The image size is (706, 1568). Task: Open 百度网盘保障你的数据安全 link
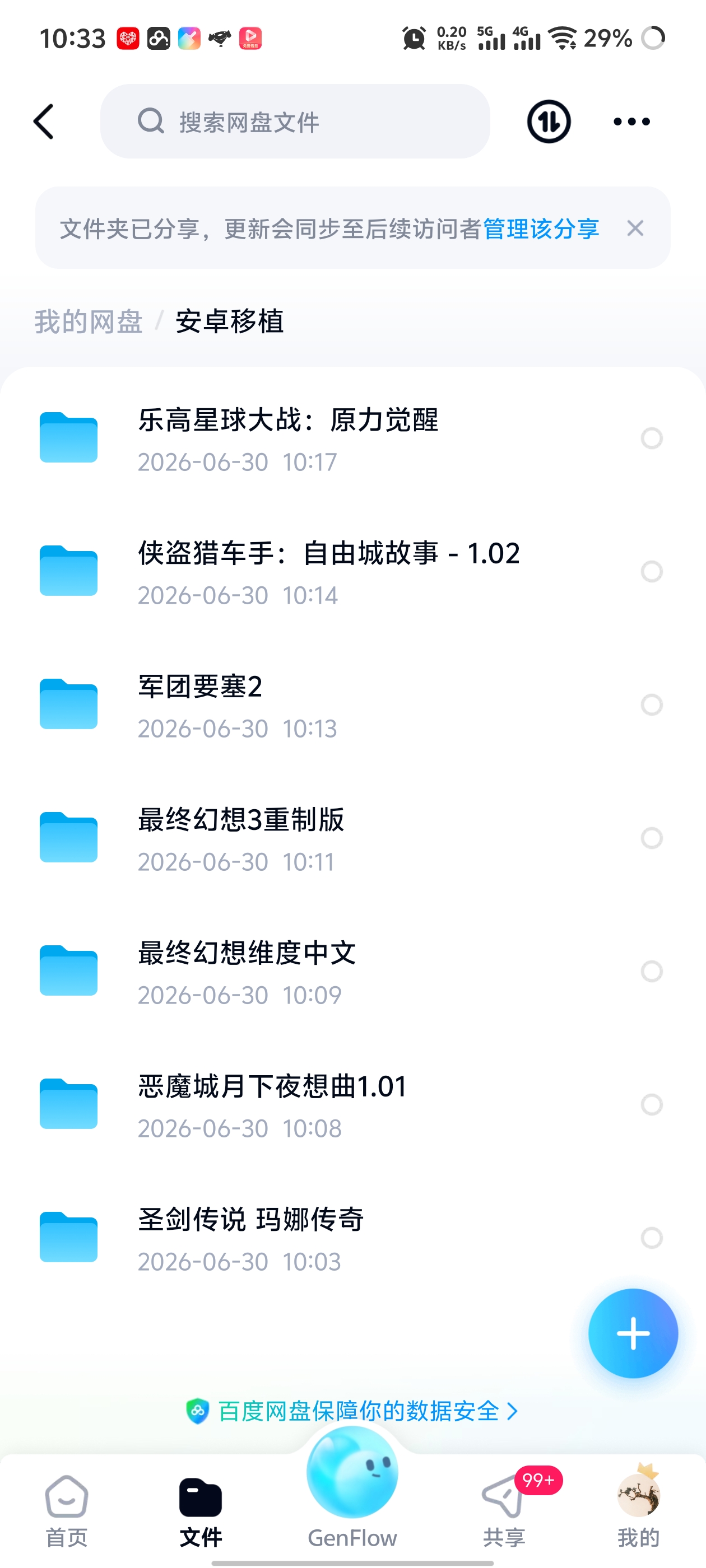pos(352,1411)
